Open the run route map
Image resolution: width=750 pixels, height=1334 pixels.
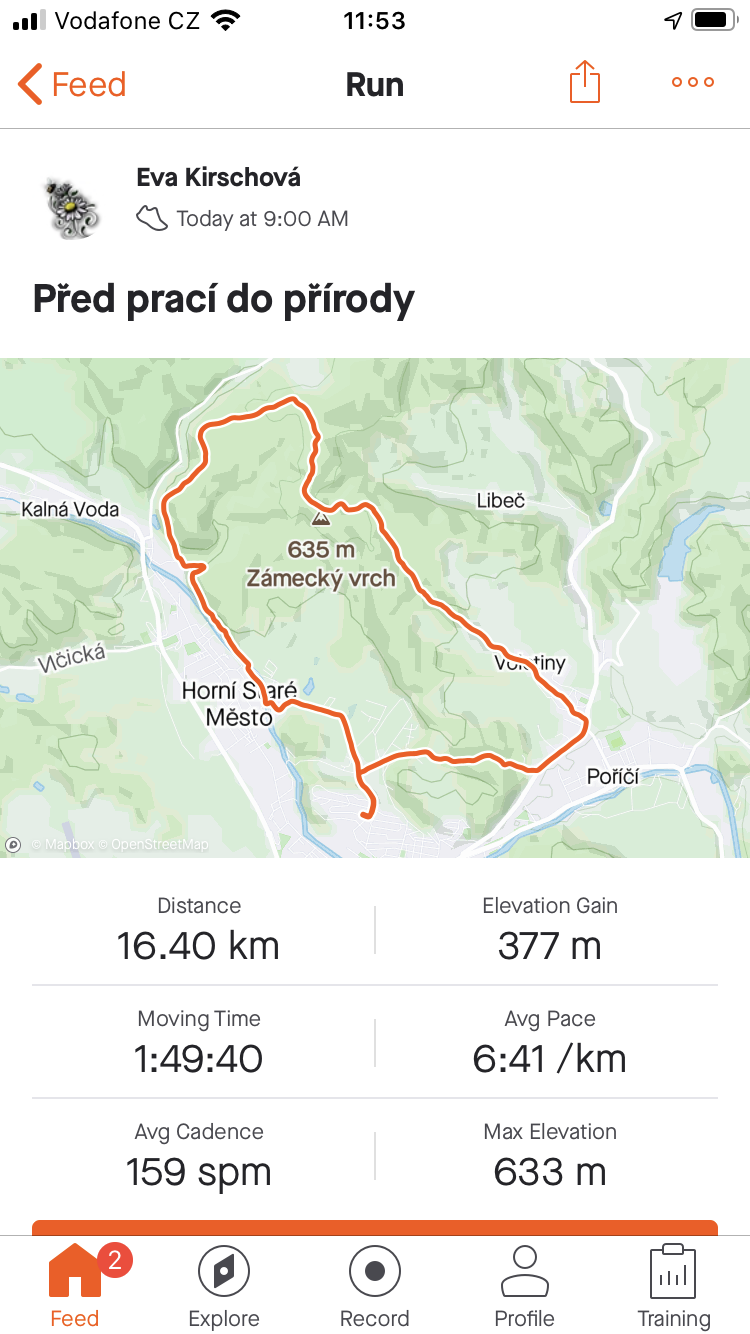(375, 607)
